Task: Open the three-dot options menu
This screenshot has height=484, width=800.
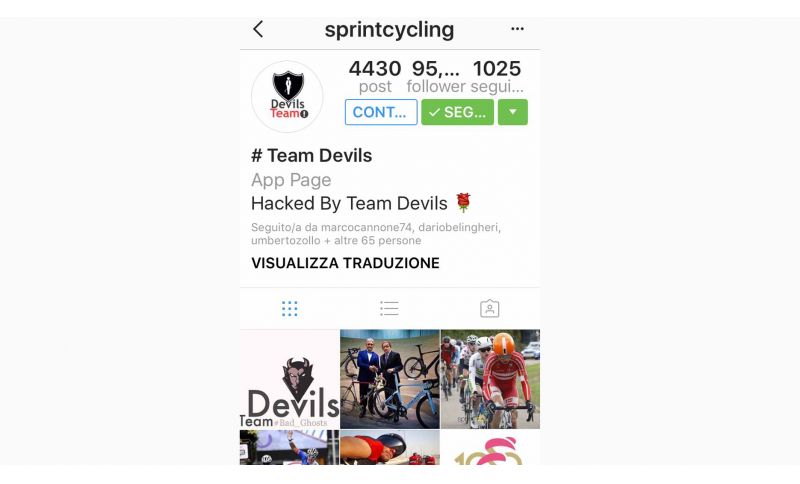Action: coord(517,29)
